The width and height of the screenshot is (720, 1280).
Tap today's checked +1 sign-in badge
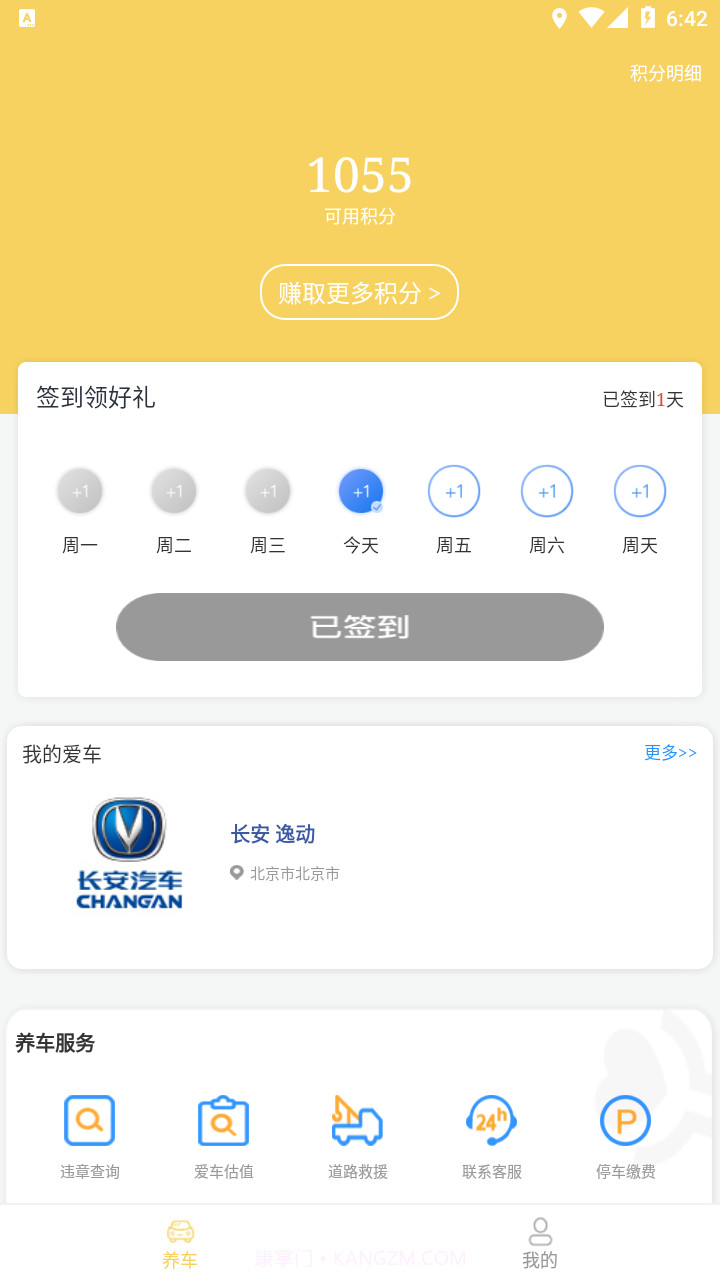click(361, 491)
